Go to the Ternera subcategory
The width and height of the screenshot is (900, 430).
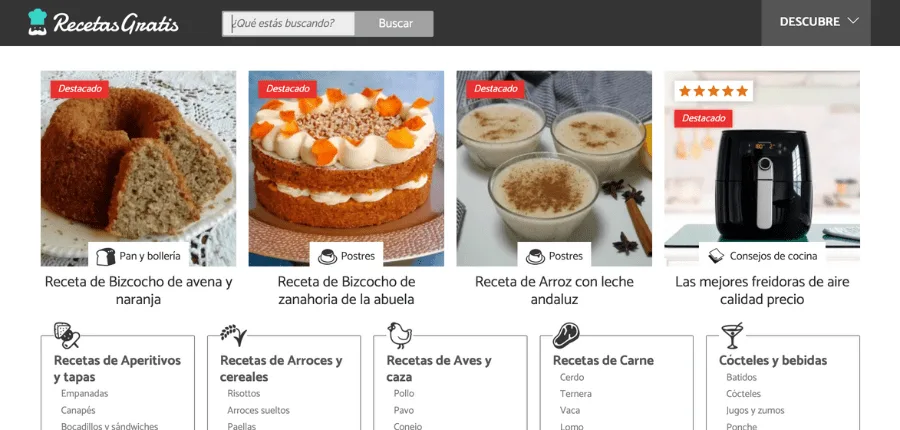click(576, 393)
